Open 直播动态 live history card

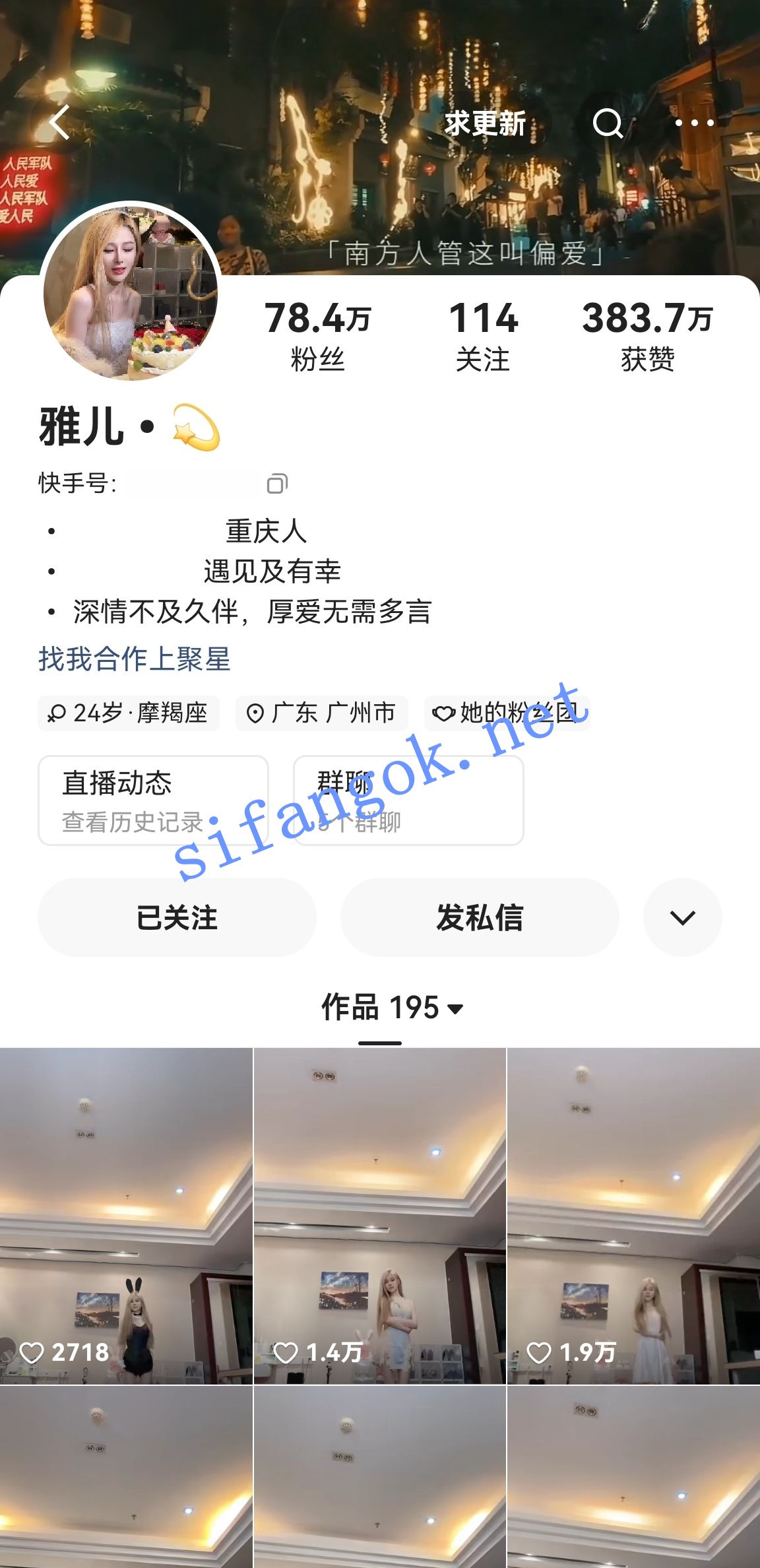pyautogui.click(x=153, y=800)
